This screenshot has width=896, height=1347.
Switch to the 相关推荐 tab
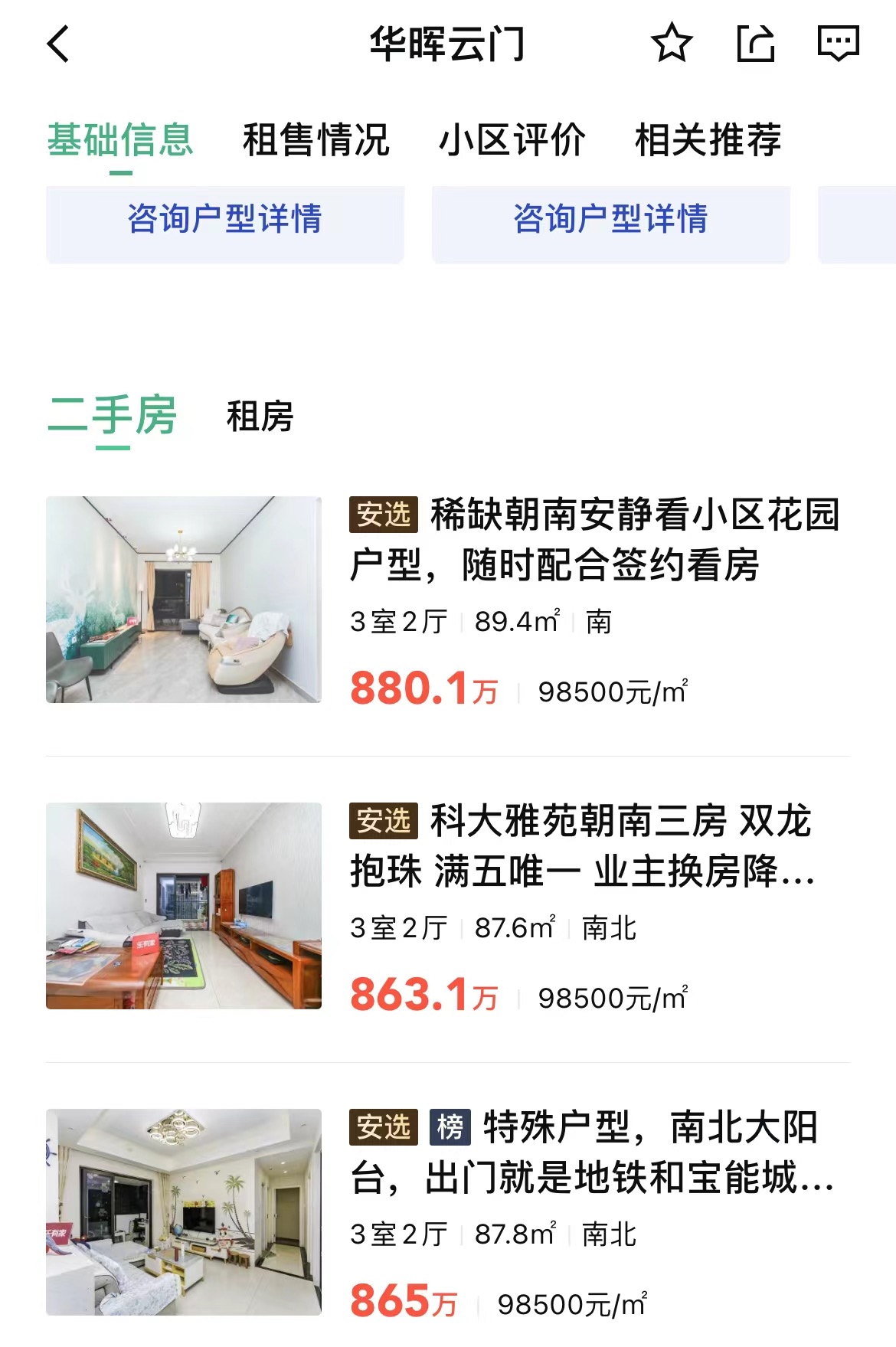(x=707, y=141)
